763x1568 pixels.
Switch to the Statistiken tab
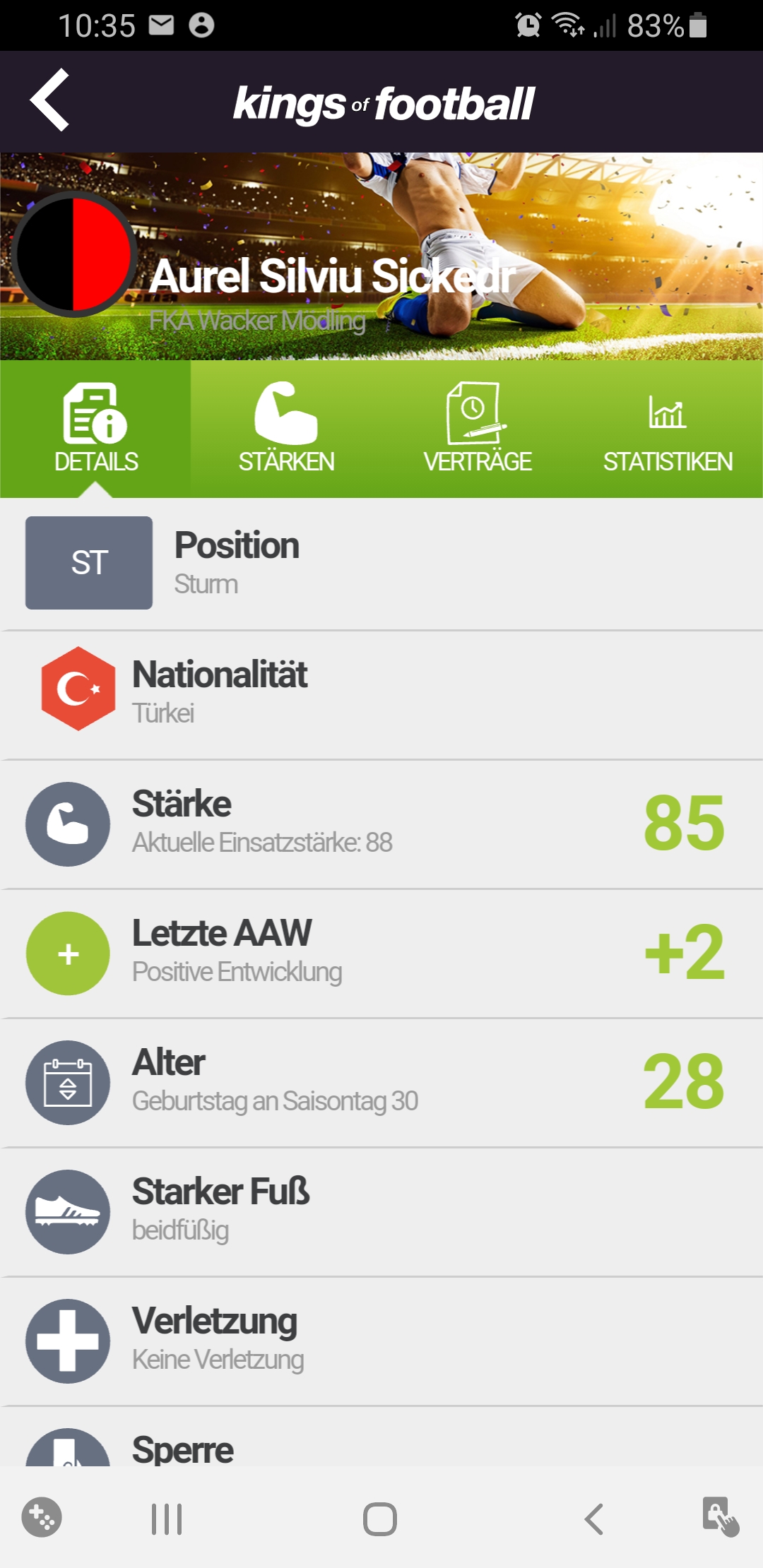coord(667,429)
